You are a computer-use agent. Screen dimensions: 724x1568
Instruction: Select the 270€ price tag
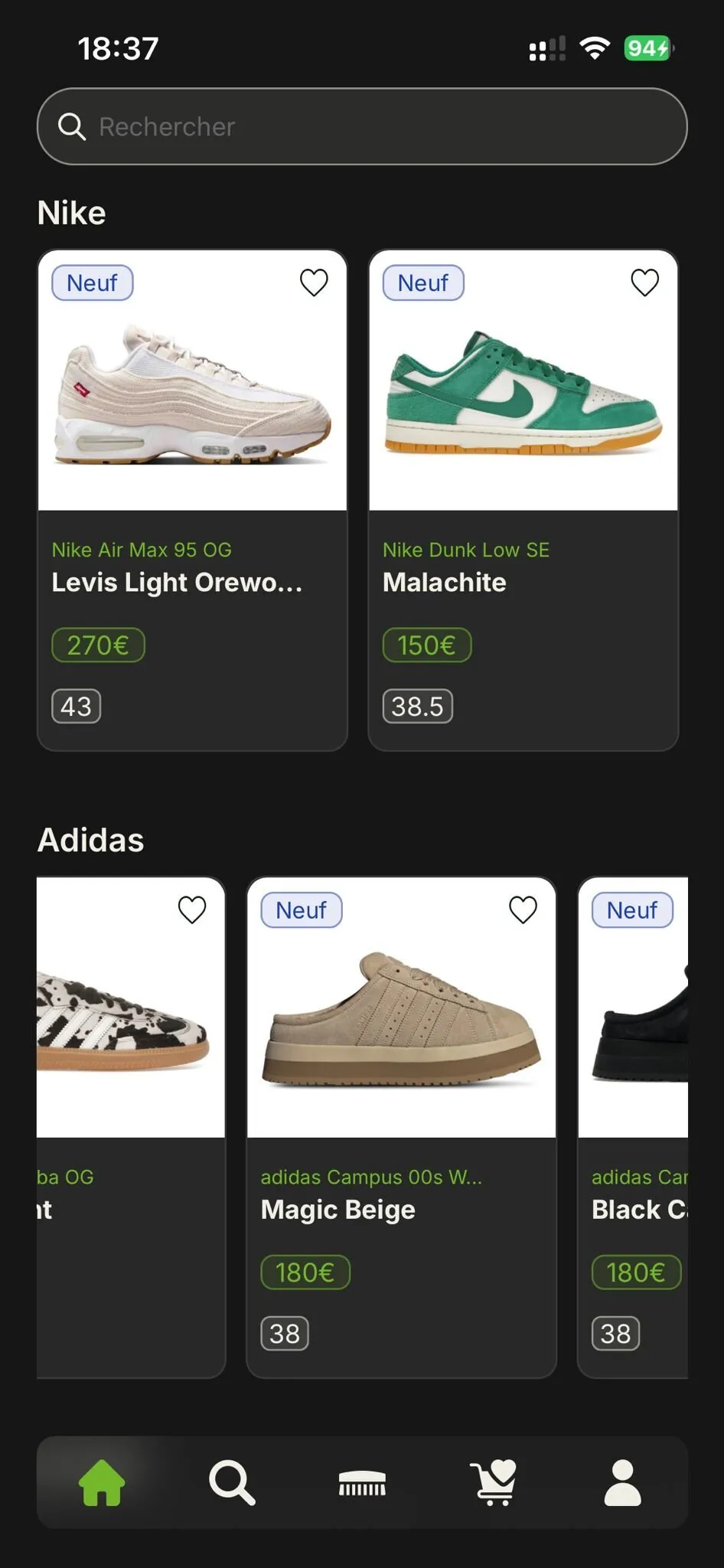pyautogui.click(x=98, y=645)
